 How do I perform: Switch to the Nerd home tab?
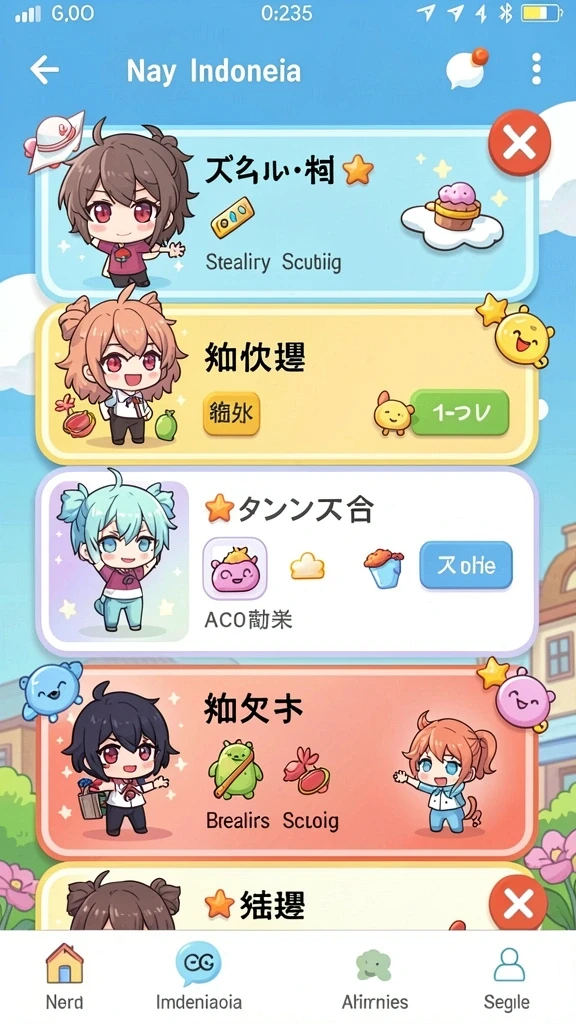click(x=64, y=976)
